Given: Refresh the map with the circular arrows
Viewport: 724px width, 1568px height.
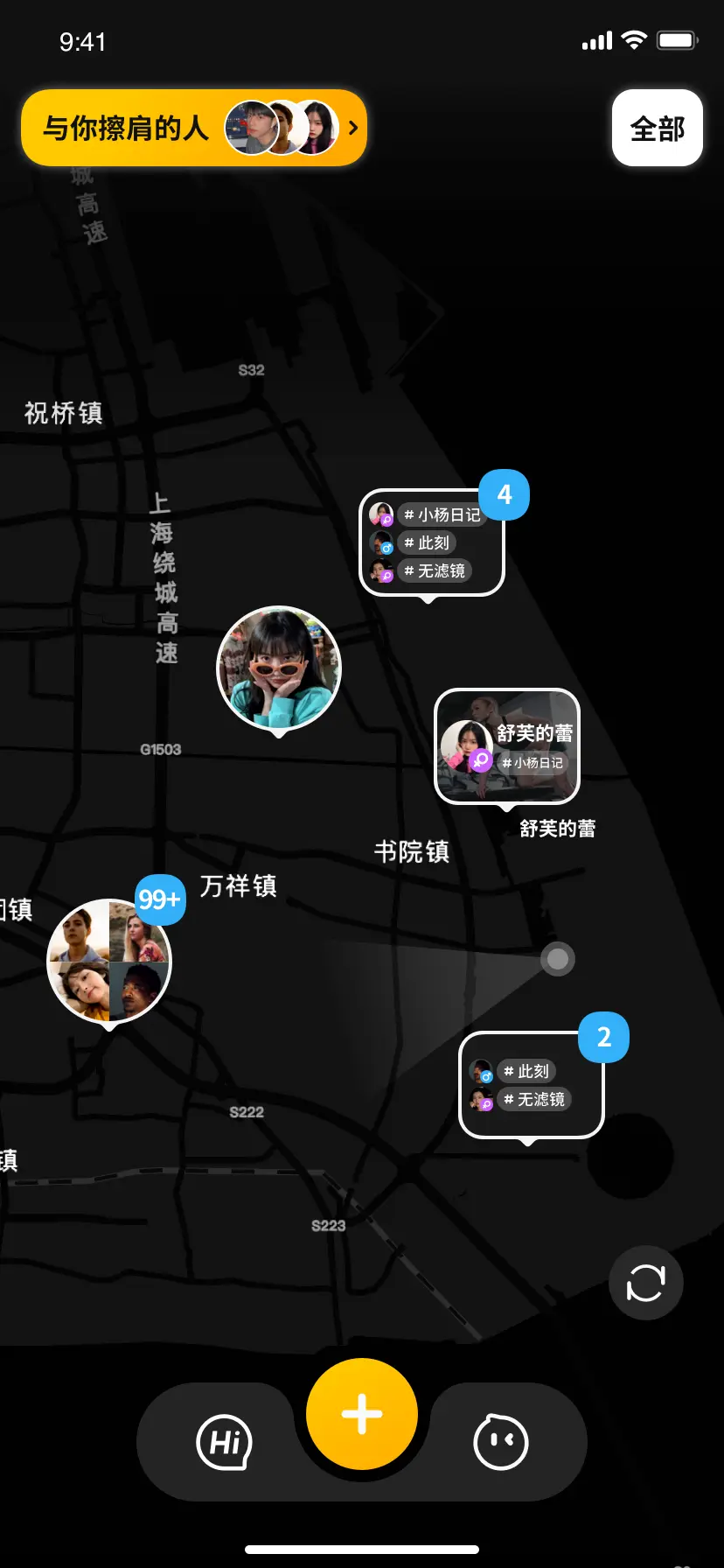Looking at the screenshot, I should (645, 1283).
